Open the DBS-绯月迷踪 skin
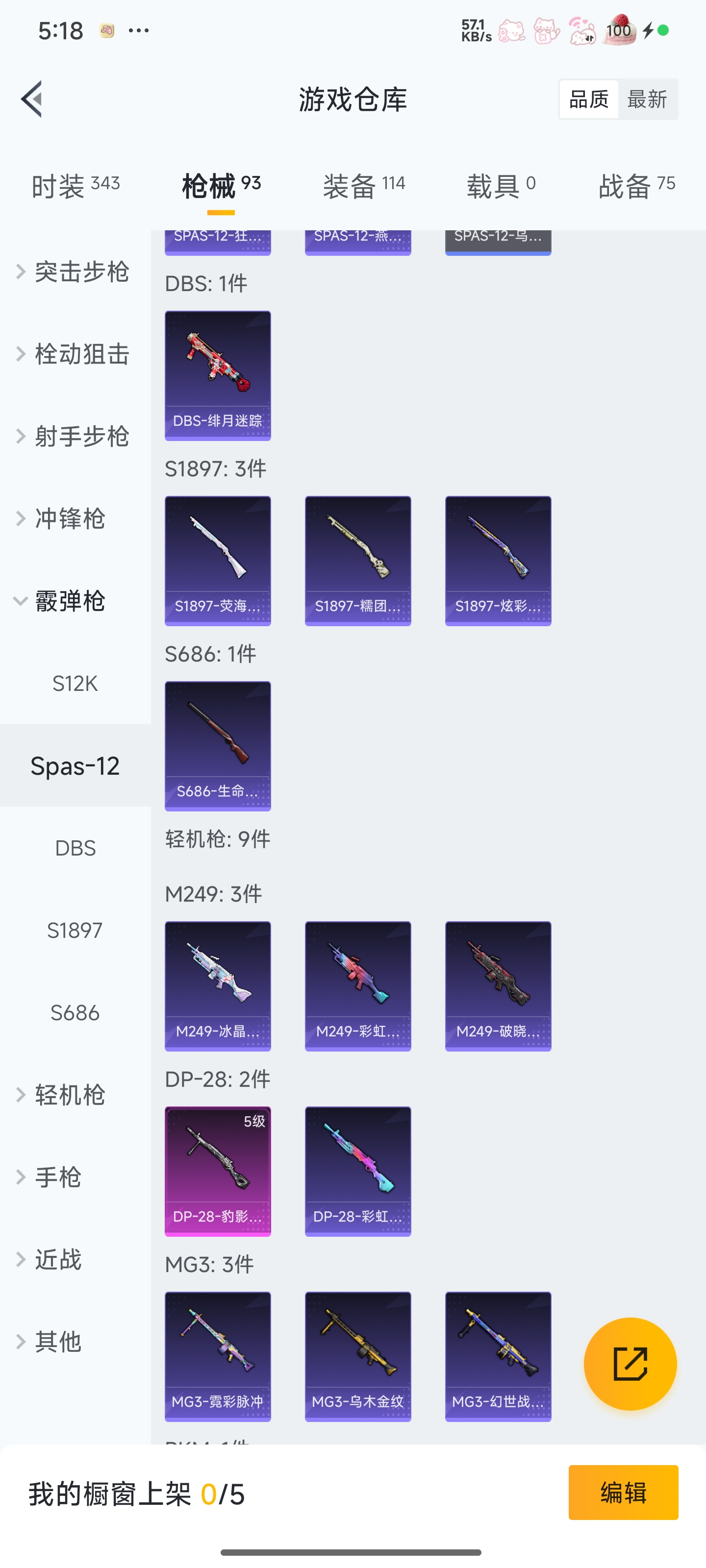 [x=218, y=375]
